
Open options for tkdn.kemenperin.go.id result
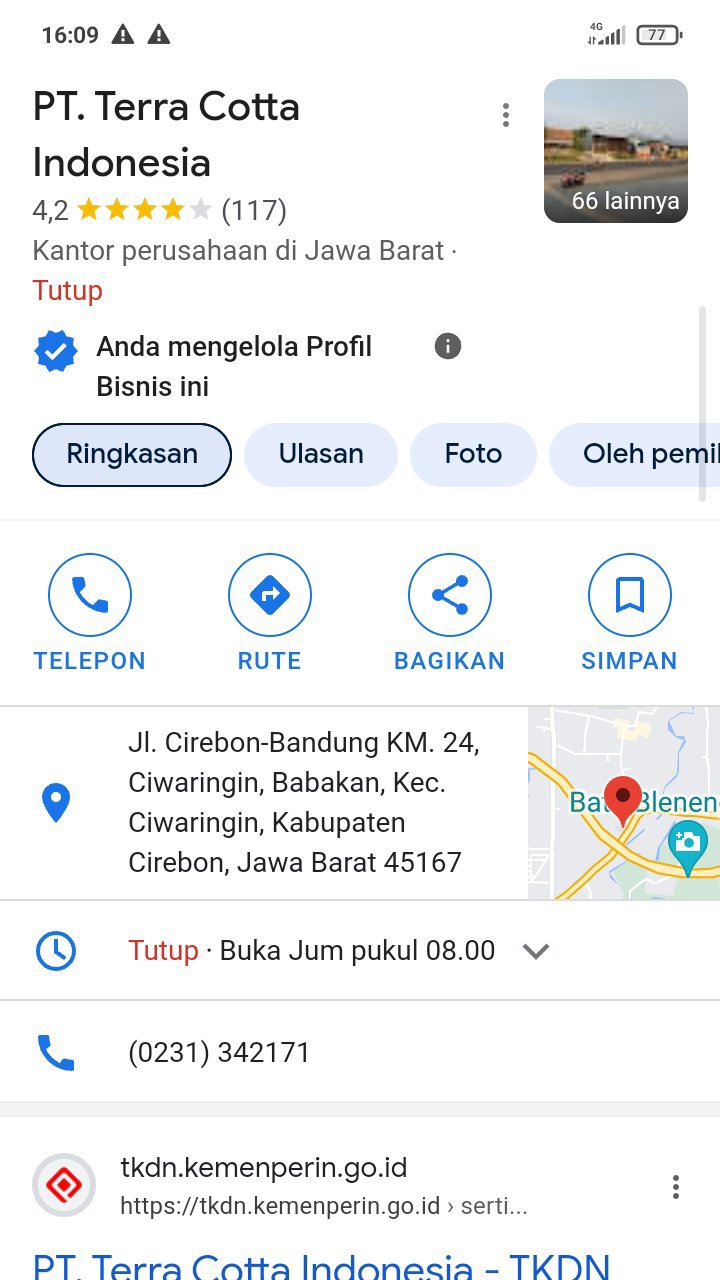[x=676, y=1187]
